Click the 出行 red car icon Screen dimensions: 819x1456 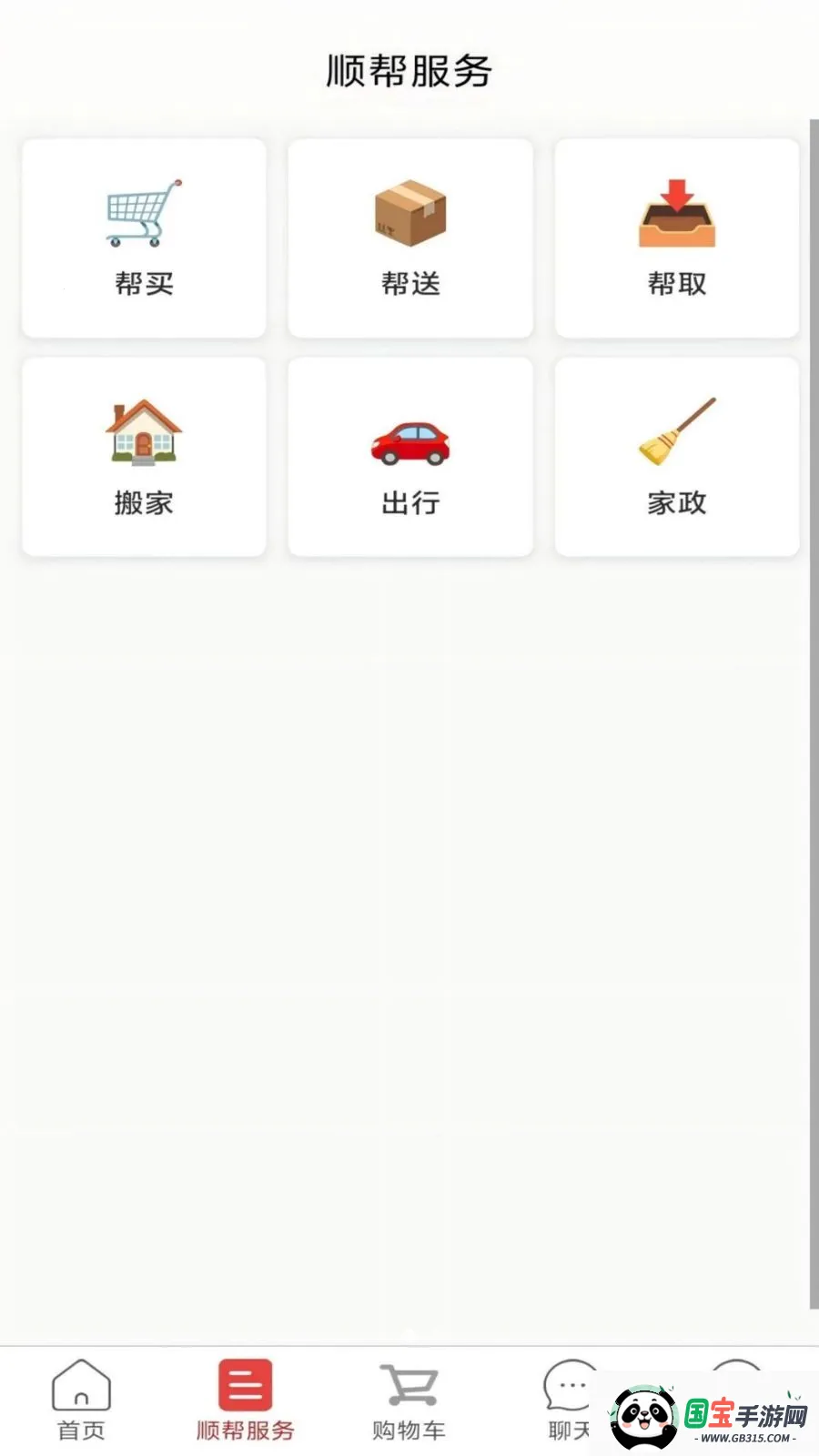coord(408,443)
